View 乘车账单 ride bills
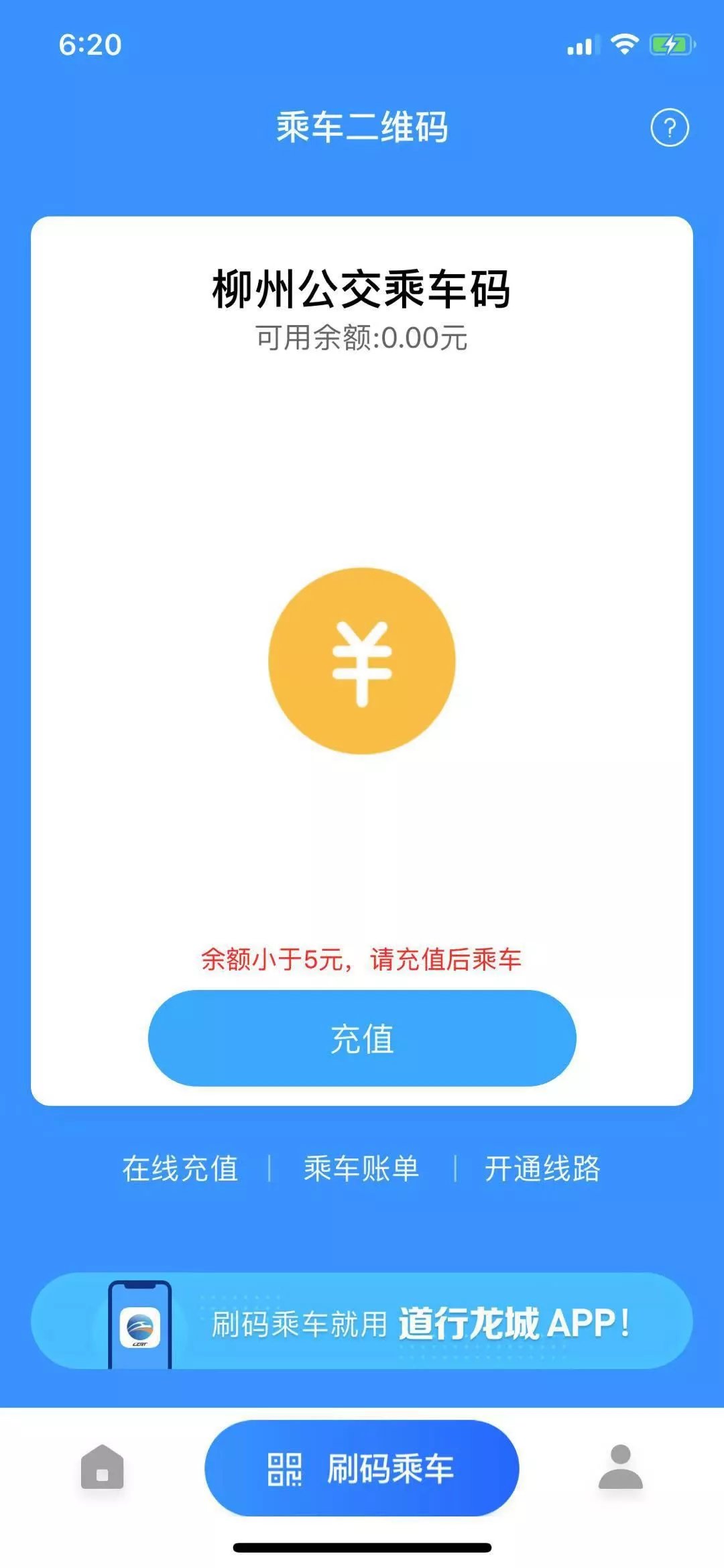The image size is (724, 1568). click(361, 1168)
